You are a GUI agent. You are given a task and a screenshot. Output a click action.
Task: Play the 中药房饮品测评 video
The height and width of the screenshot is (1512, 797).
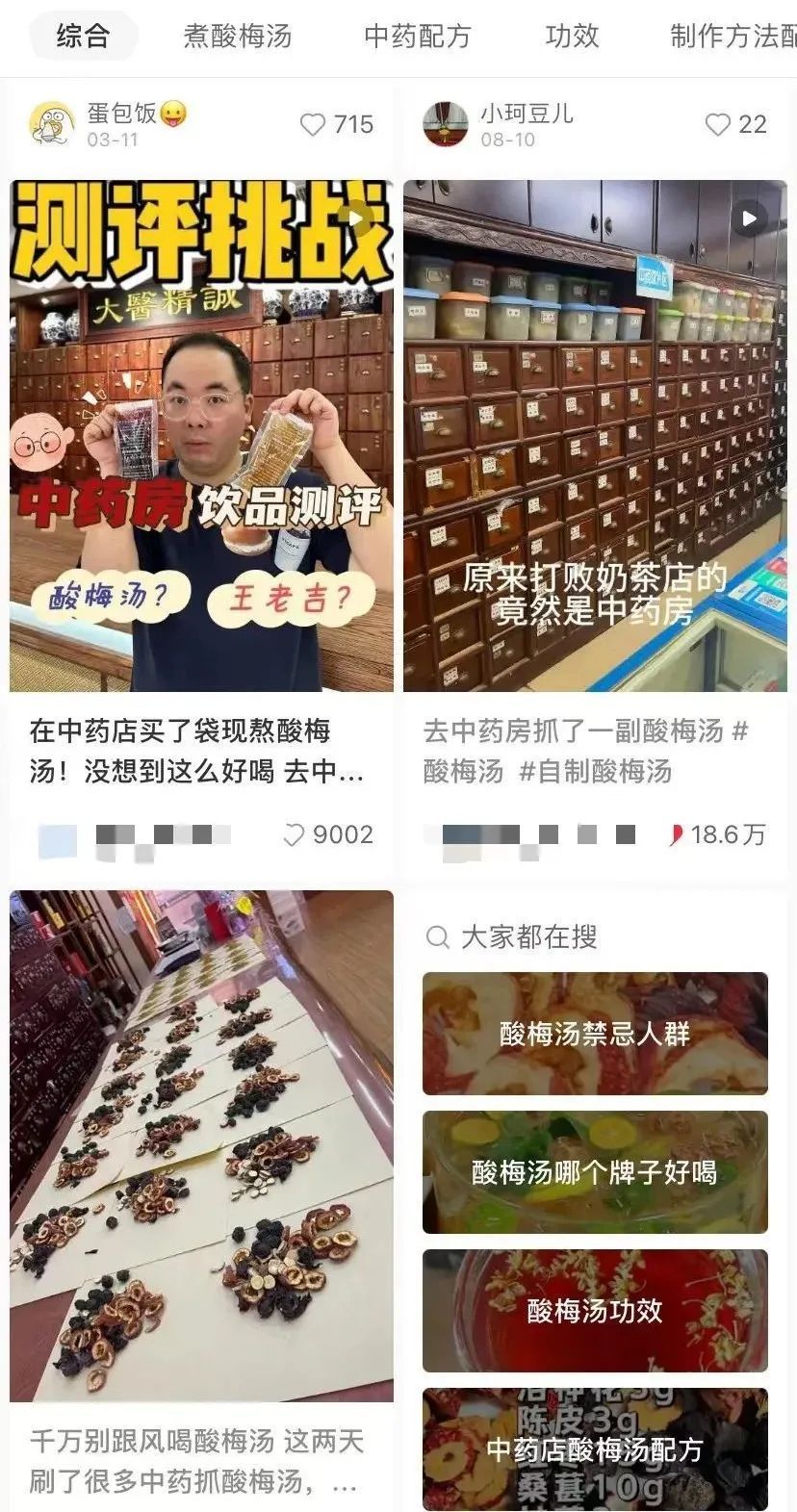tap(201, 435)
